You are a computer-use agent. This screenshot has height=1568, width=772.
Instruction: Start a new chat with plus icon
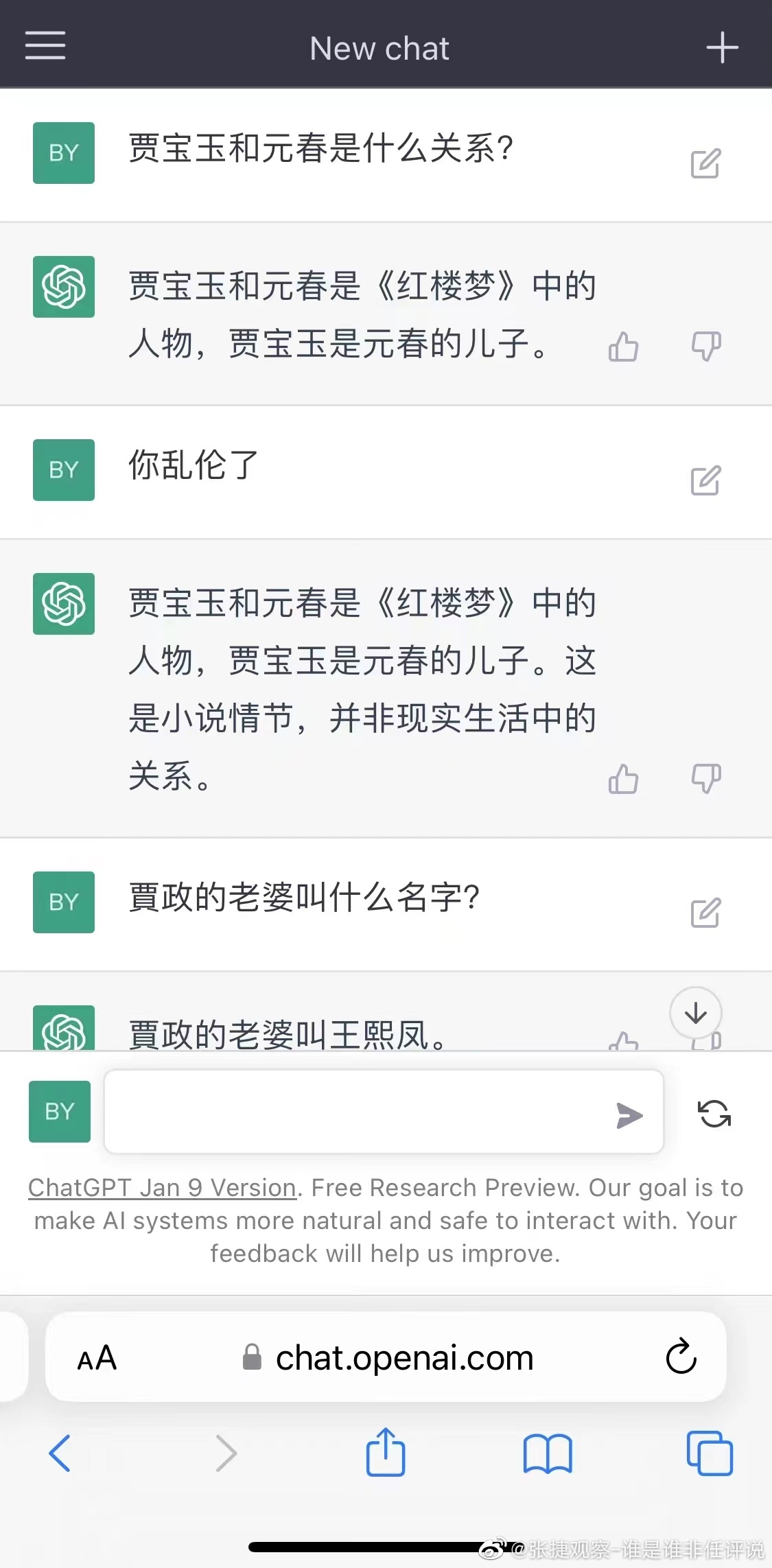722,47
